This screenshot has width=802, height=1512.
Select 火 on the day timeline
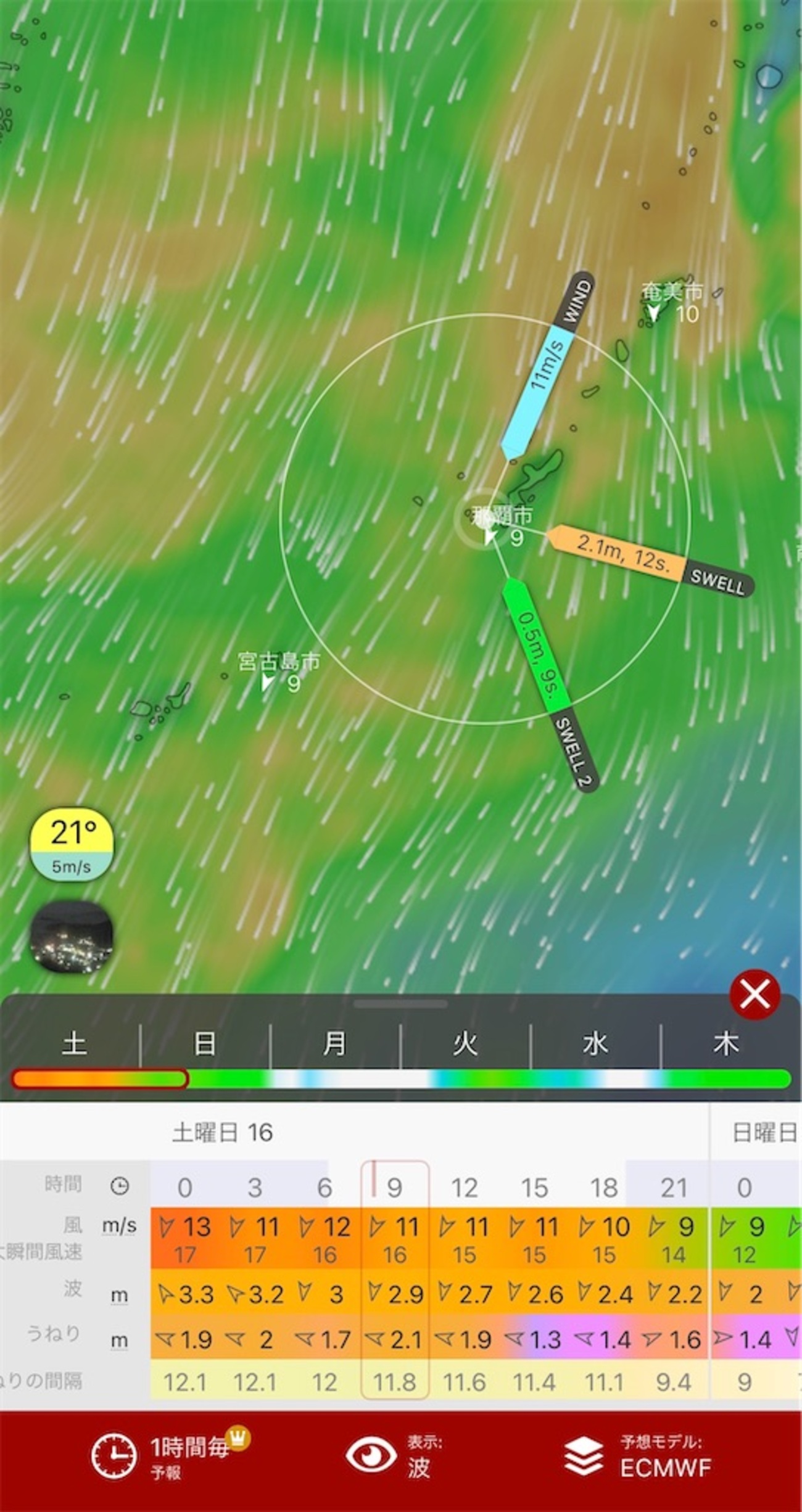(x=465, y=1043)
